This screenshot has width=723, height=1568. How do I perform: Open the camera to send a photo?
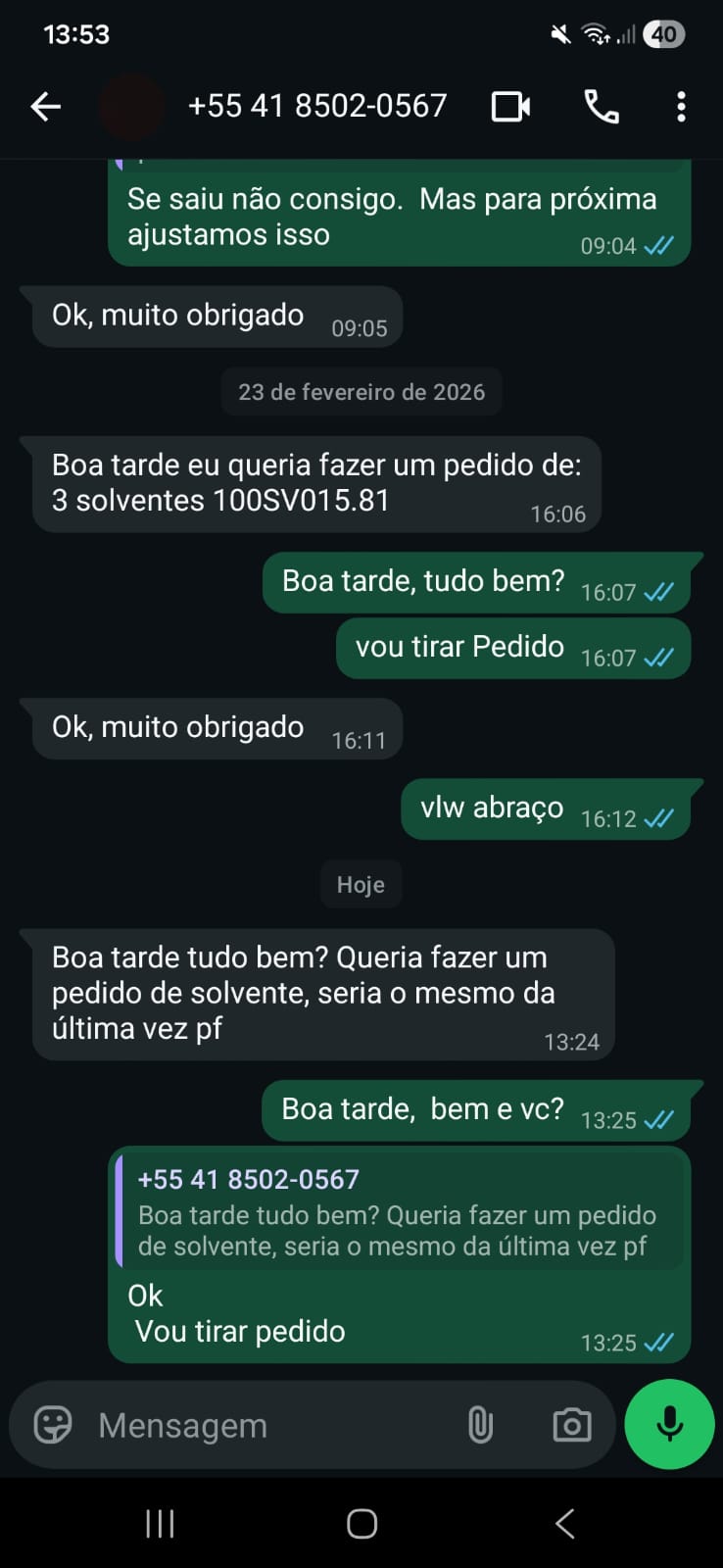[x=571, y=1425]
